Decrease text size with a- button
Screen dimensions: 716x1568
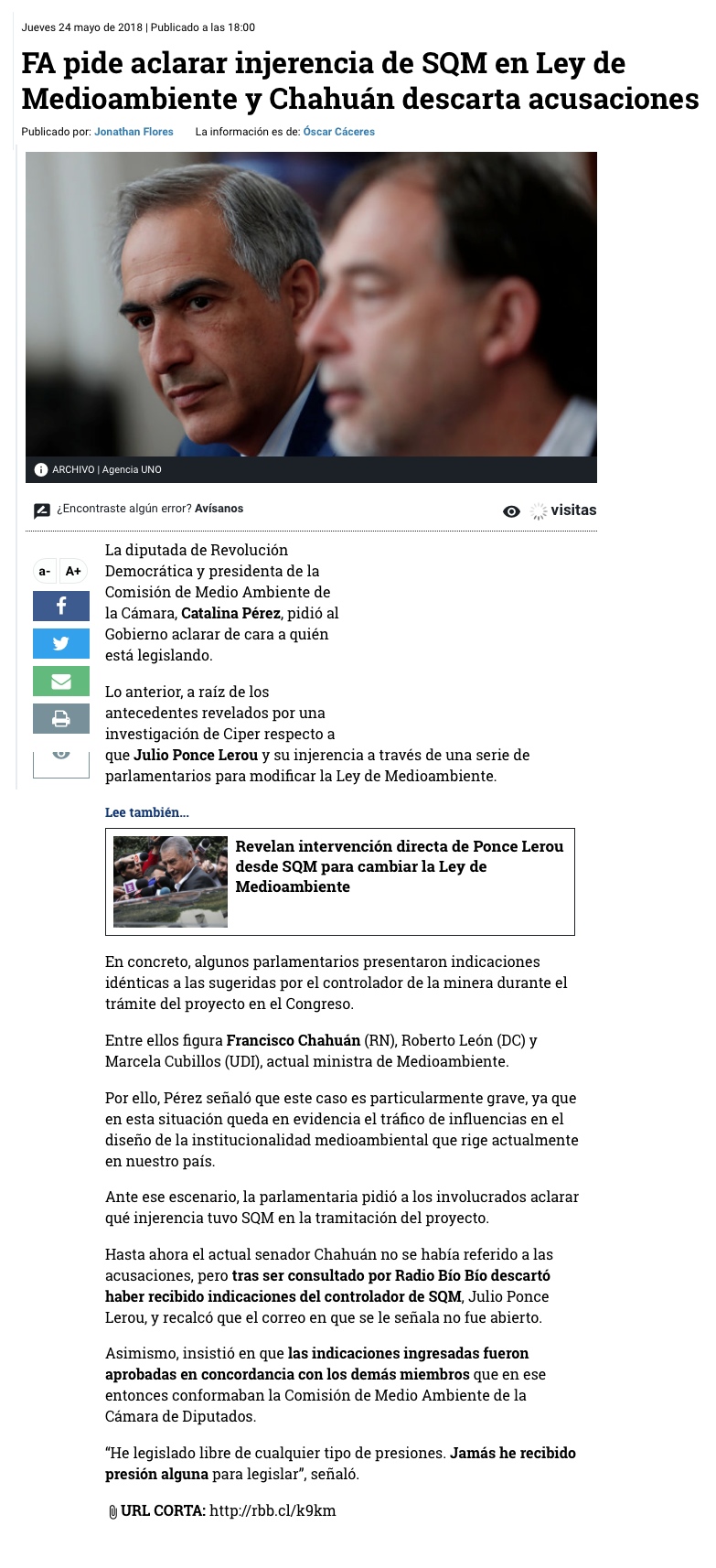45,571
